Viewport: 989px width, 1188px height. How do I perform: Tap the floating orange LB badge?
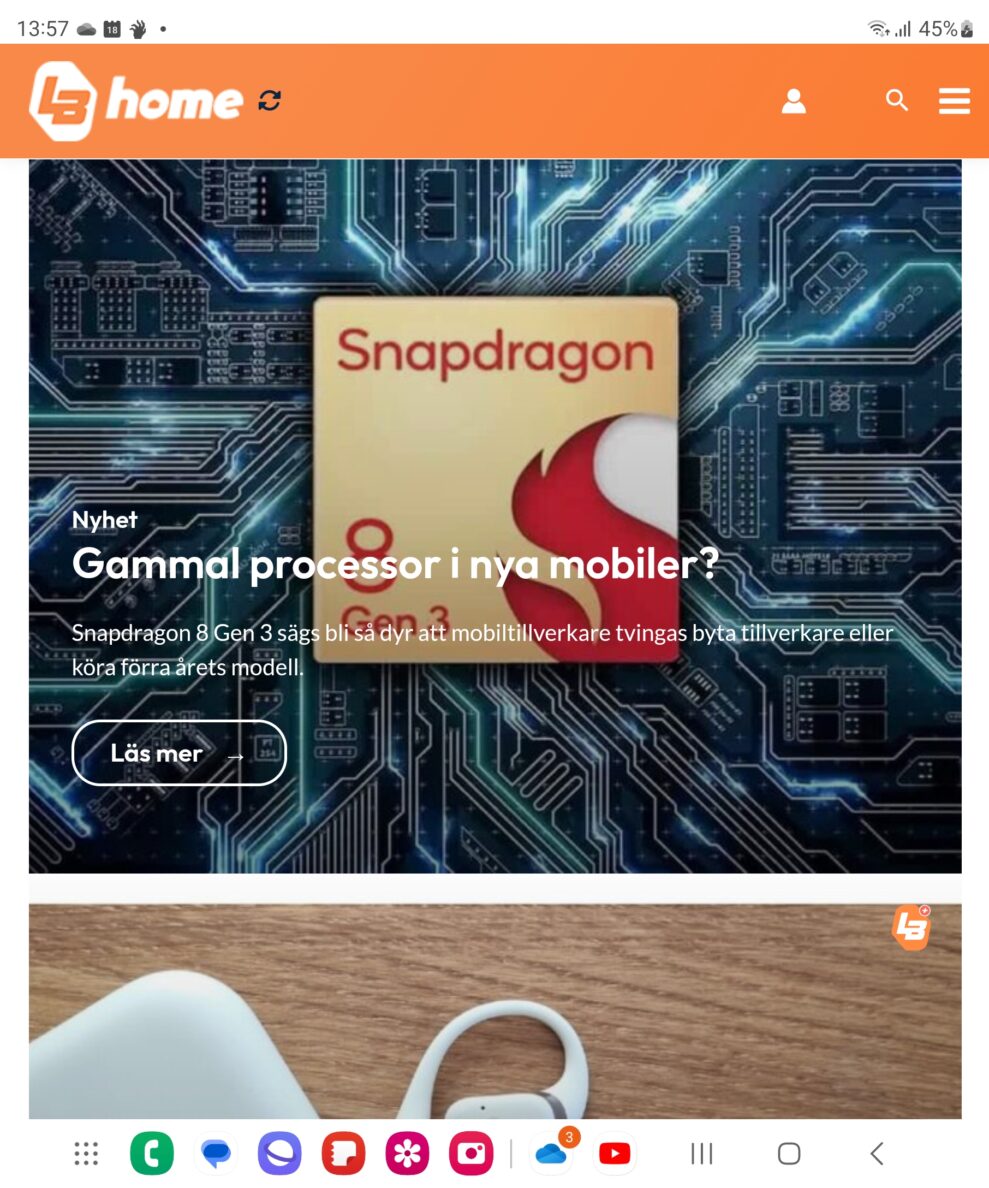(912, 927)
